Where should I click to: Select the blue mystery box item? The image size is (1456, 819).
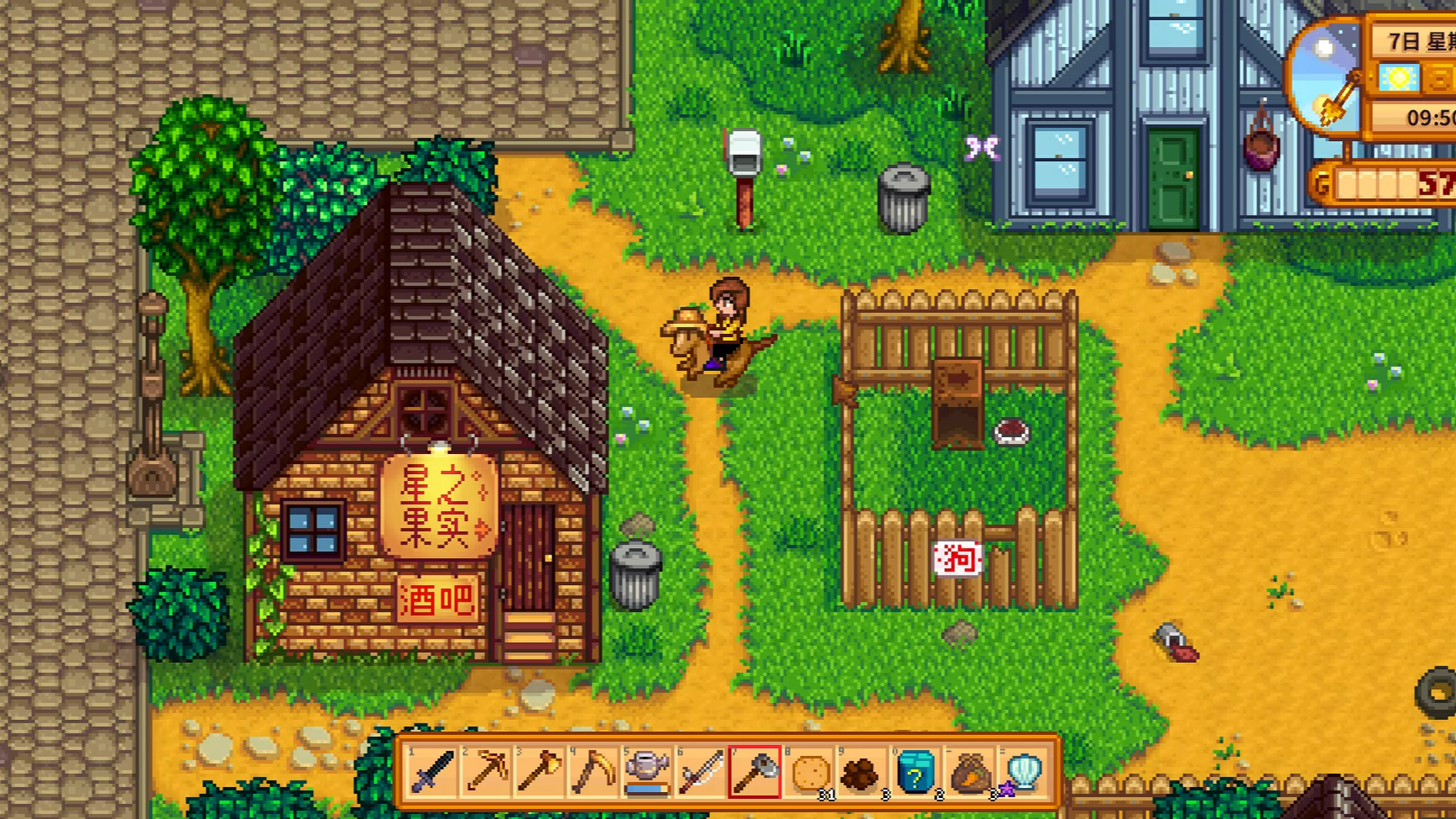916,771
